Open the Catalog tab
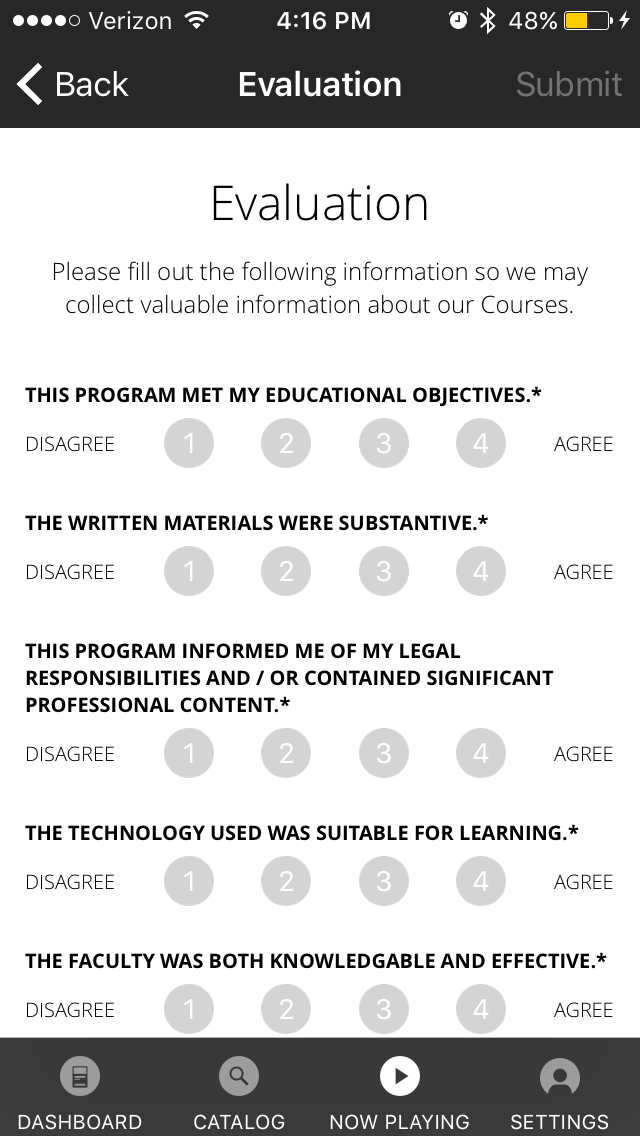The height and width of the screenshot is (1136, 640). pyautogui.click(x=239, y=1094)
